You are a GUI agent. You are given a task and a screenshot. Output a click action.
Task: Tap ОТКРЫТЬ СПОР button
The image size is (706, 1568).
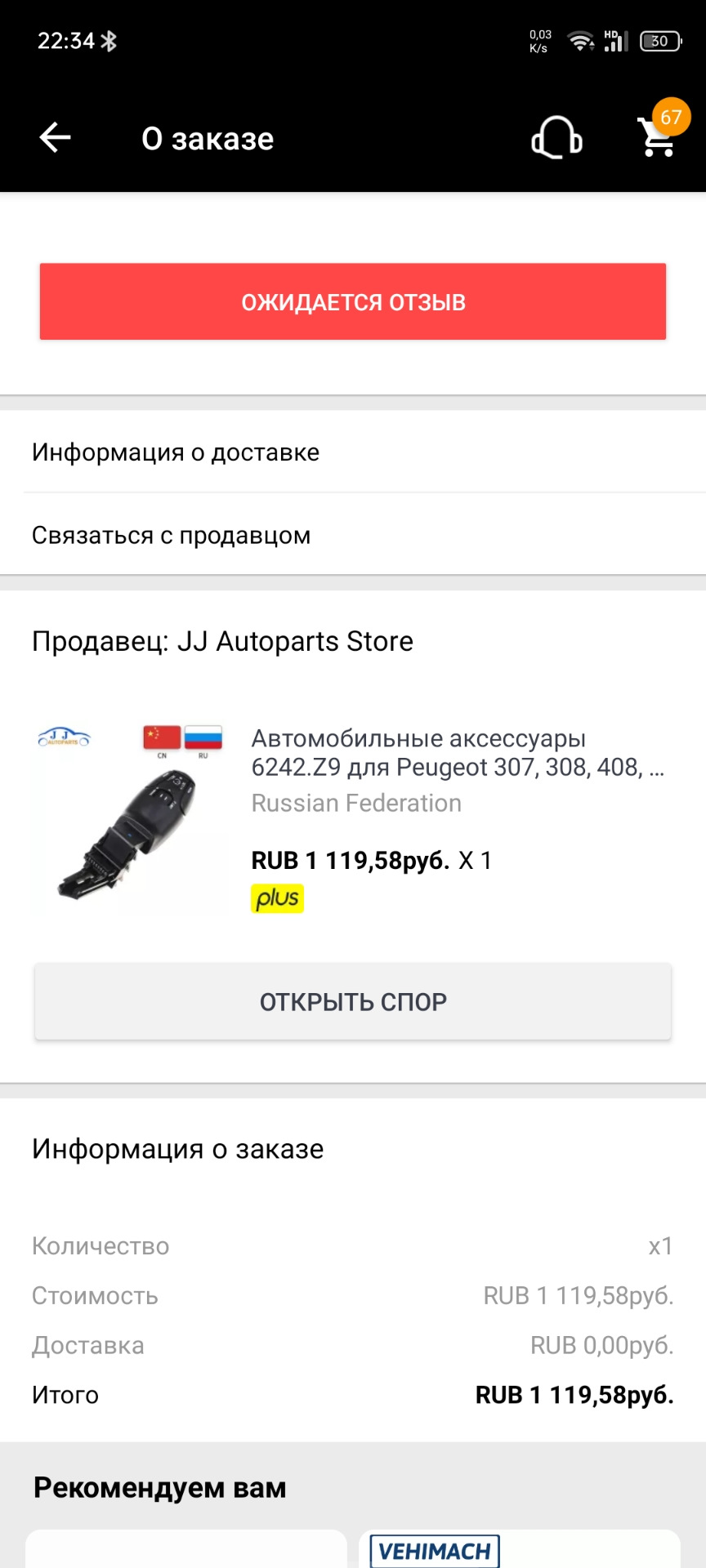pos(353,1002)
